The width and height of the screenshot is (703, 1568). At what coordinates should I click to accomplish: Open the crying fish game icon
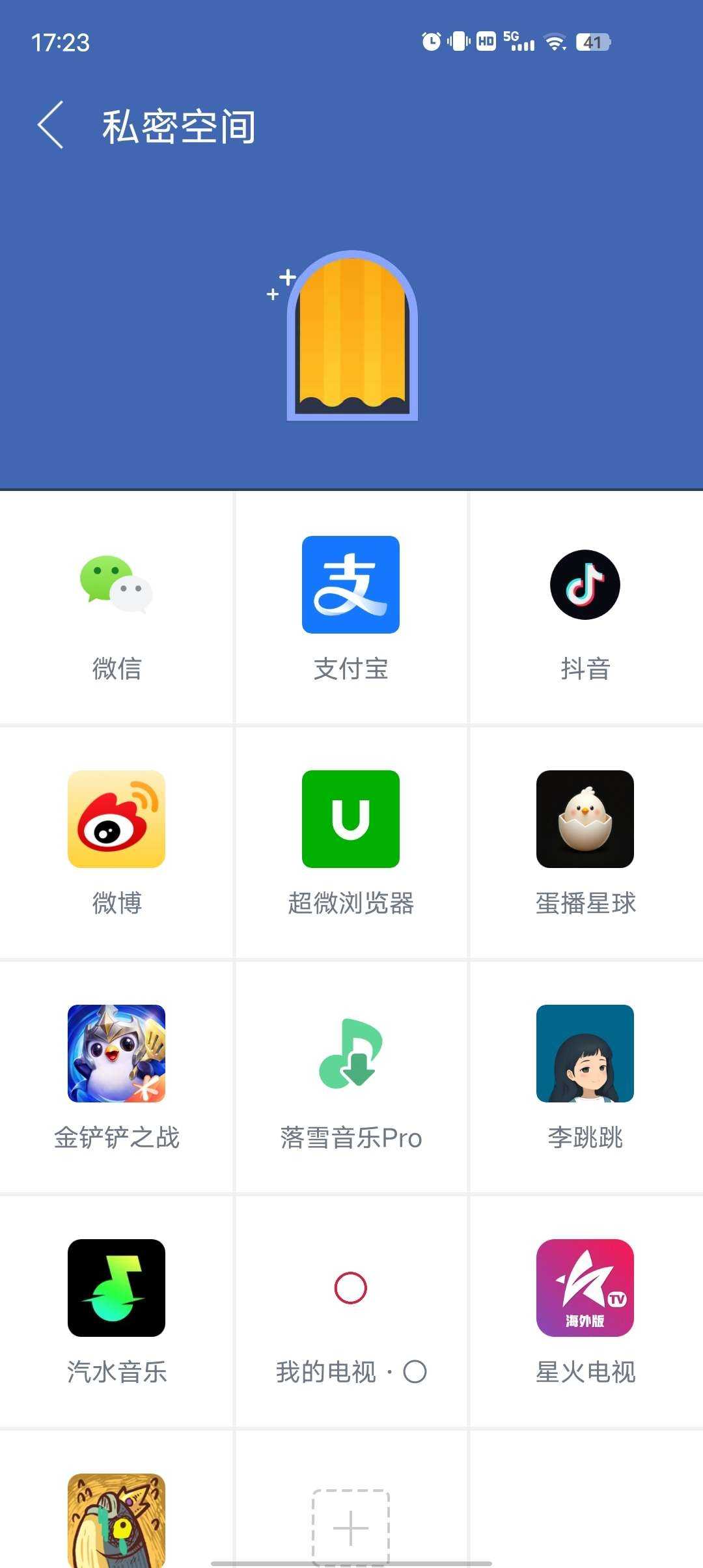[117, 1520]
